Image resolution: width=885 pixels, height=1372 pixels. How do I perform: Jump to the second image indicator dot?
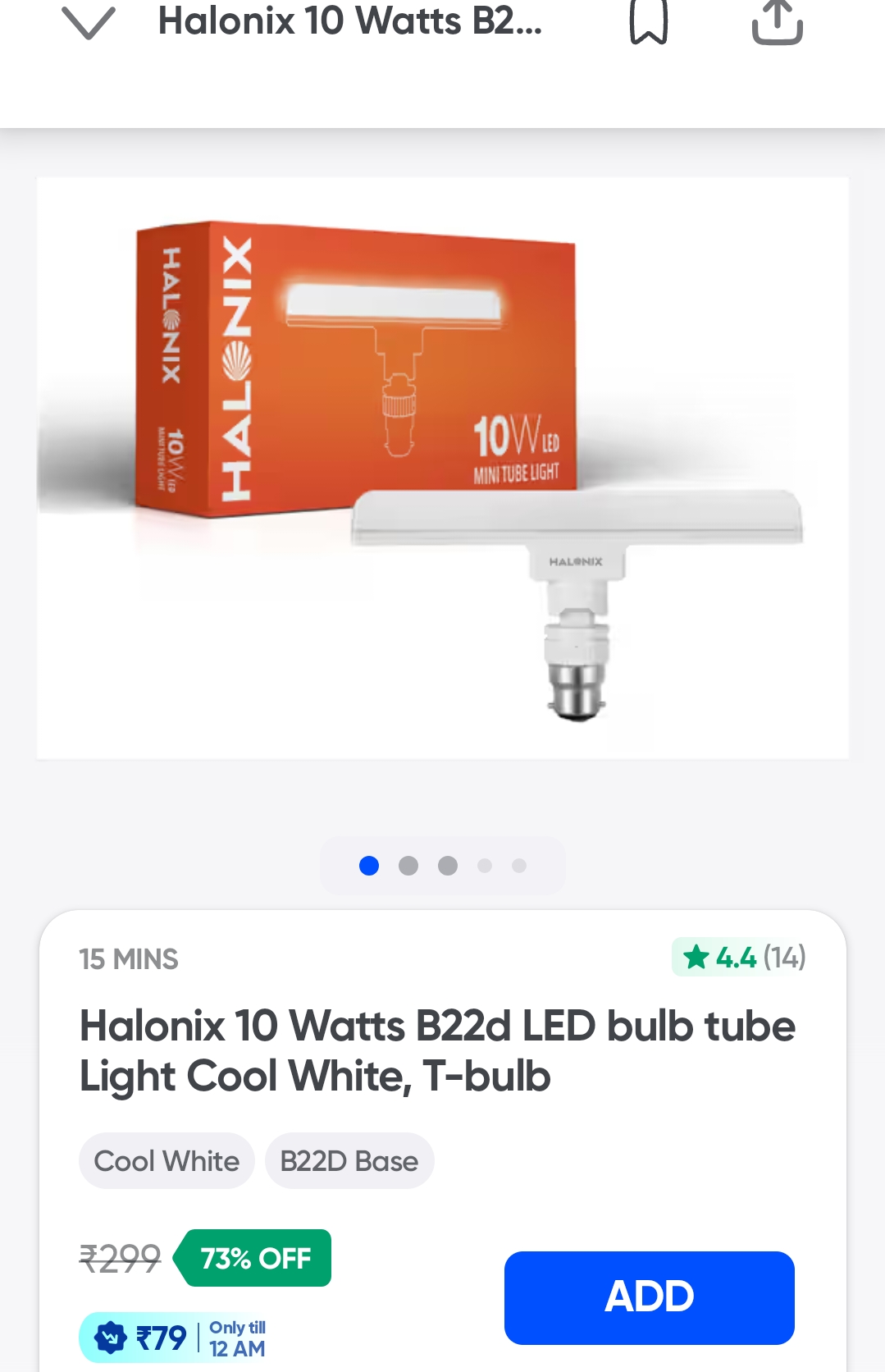tap(408, 866)
